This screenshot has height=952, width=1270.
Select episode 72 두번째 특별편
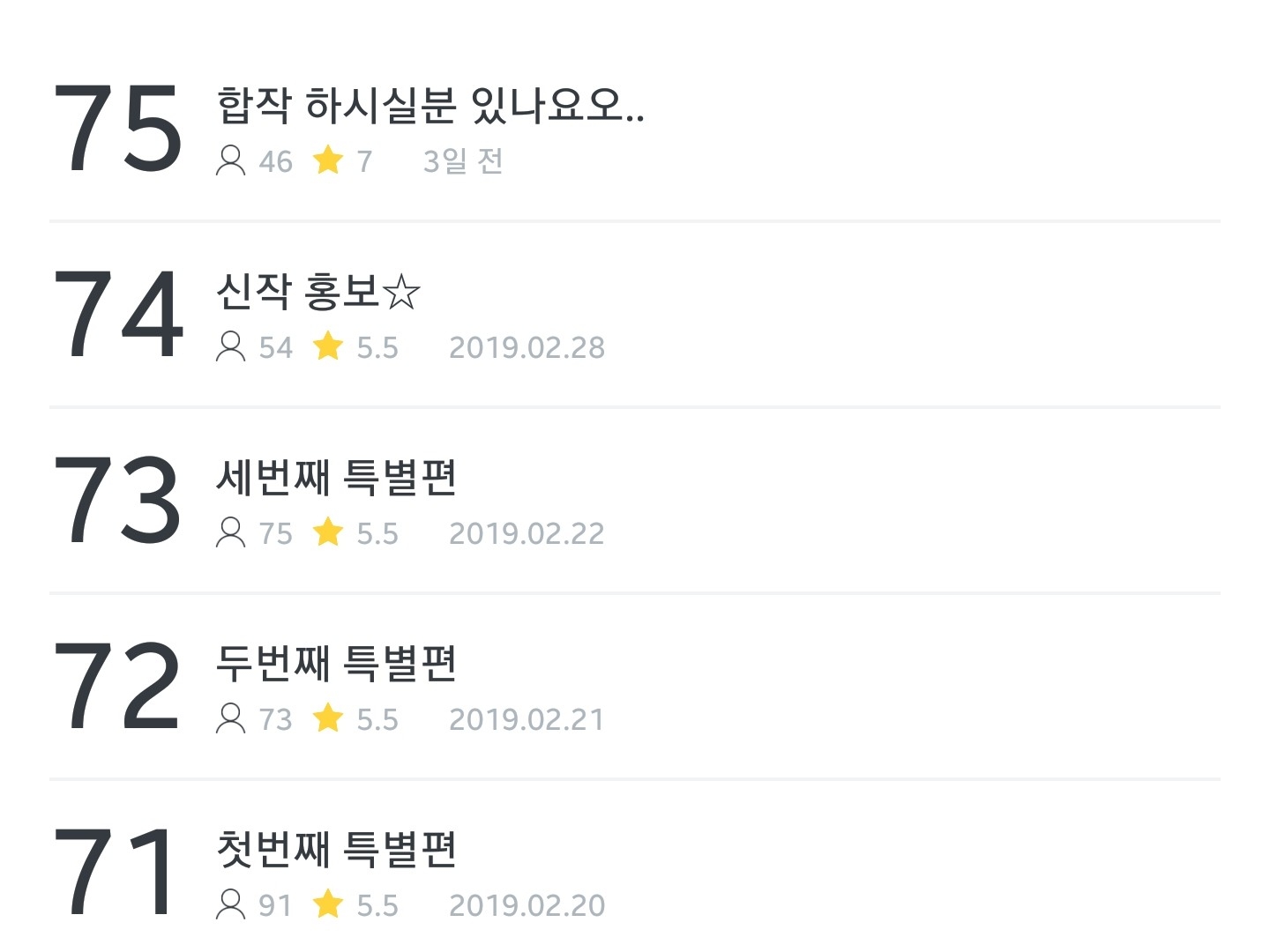pos(635,687)
